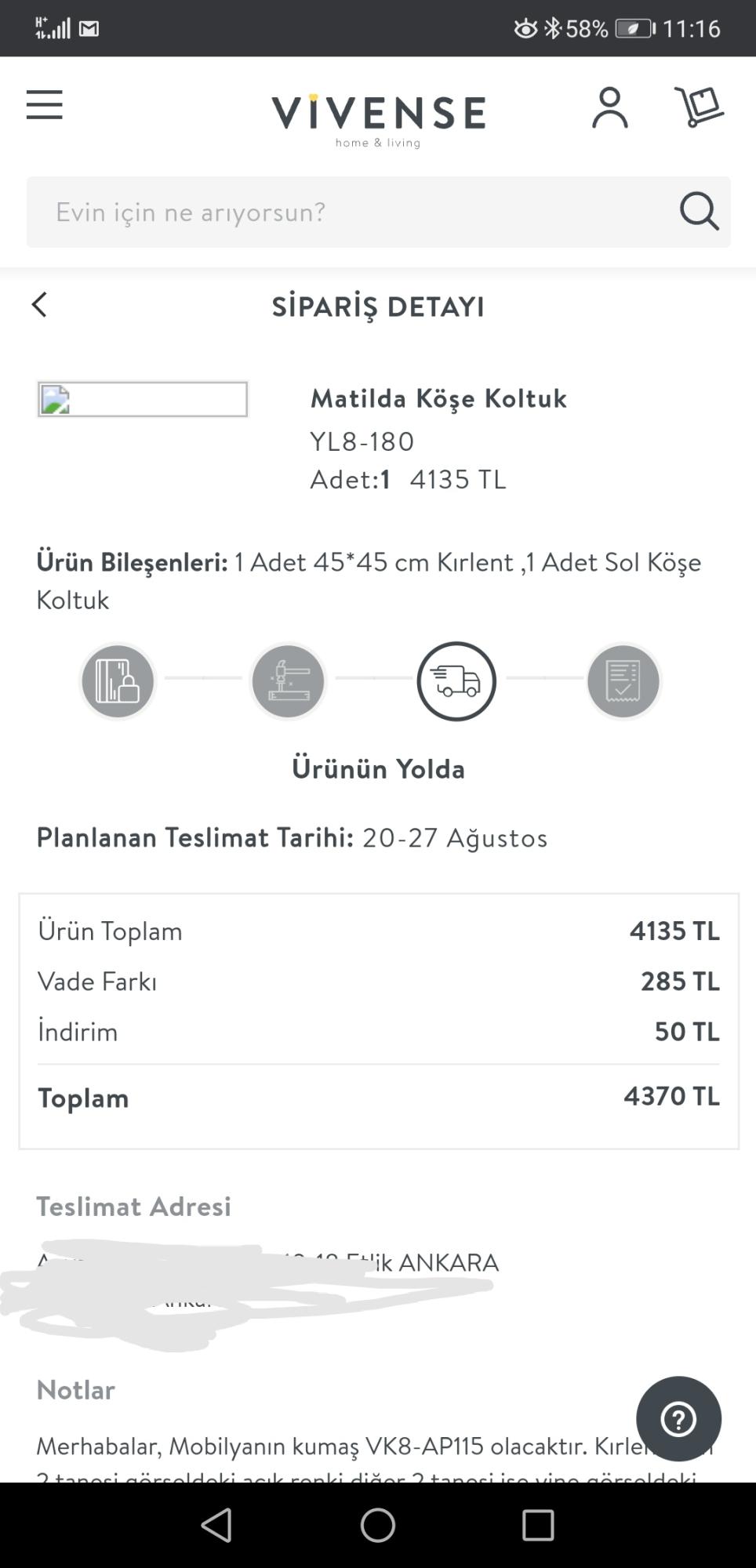Open the user account icon
Viewport: 756px width, 1568px height.
tap(610, 107)
